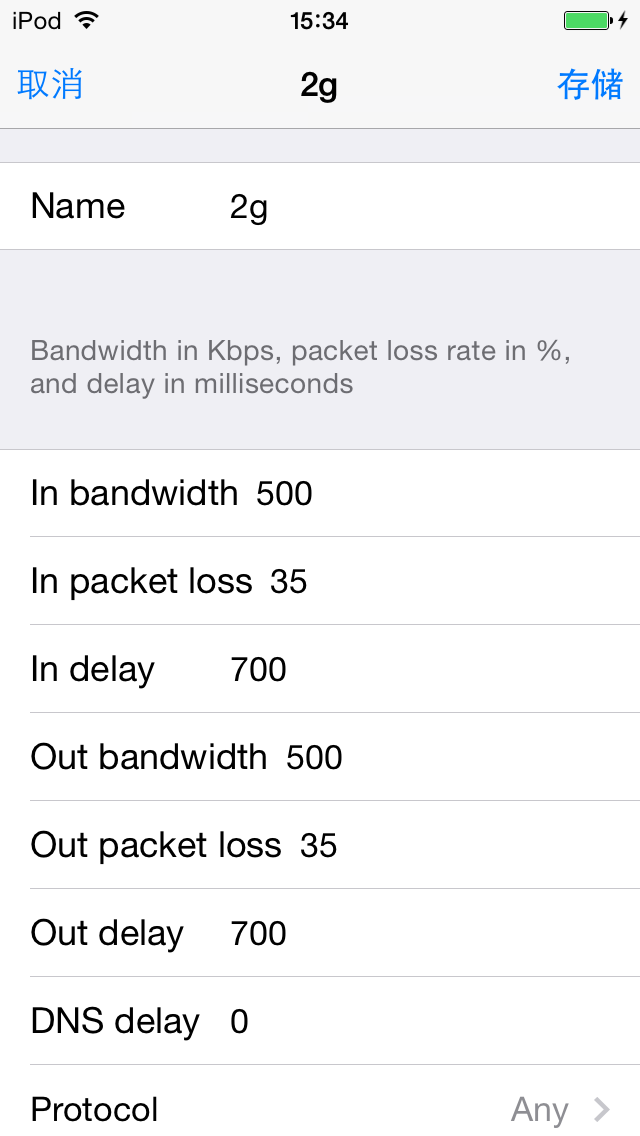Open the Protocol selection row
640x1136 pixels.
coord(320,1105)
